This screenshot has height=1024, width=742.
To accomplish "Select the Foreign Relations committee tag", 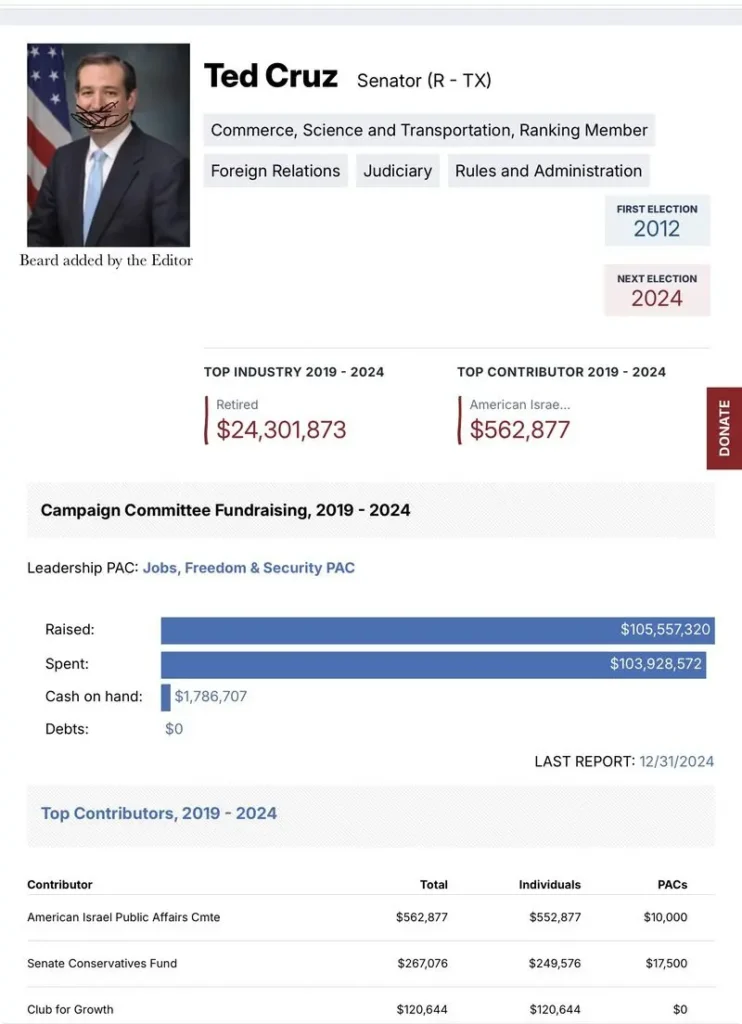I will pos(275,170).
